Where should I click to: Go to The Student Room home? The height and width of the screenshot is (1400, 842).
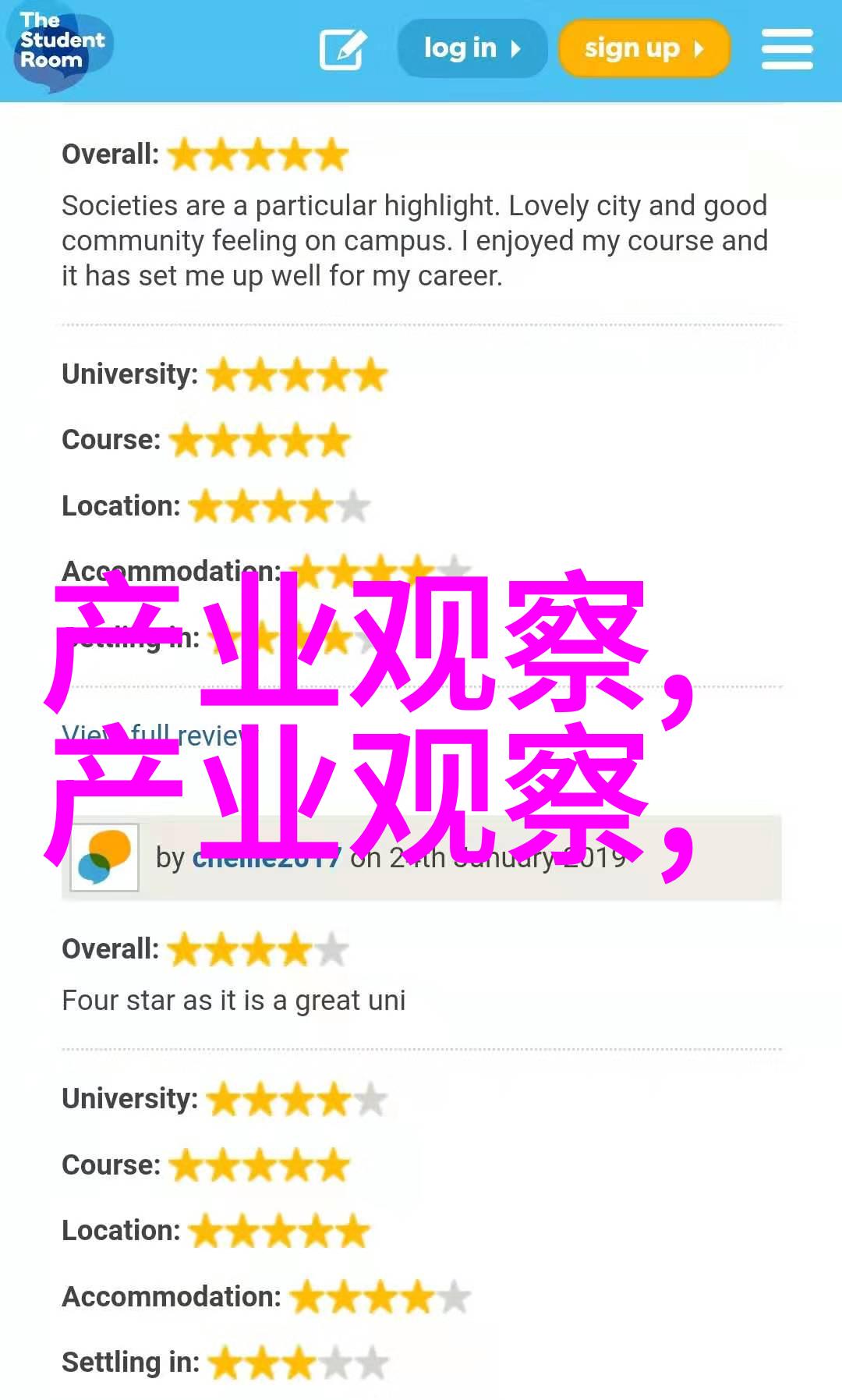coord(61,45)
